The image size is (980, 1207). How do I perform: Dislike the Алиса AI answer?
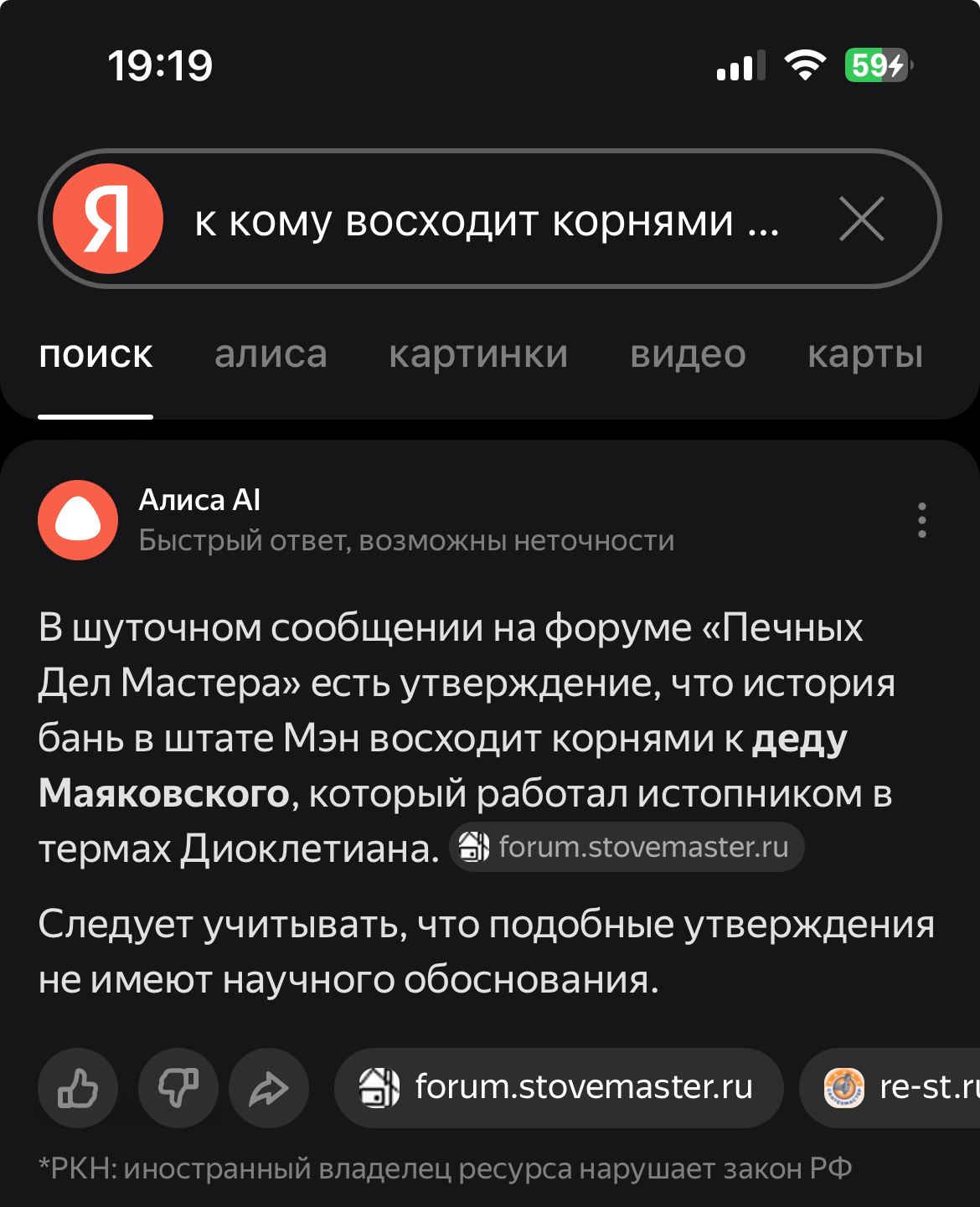pyautogui.click(x=178, y=1088)
